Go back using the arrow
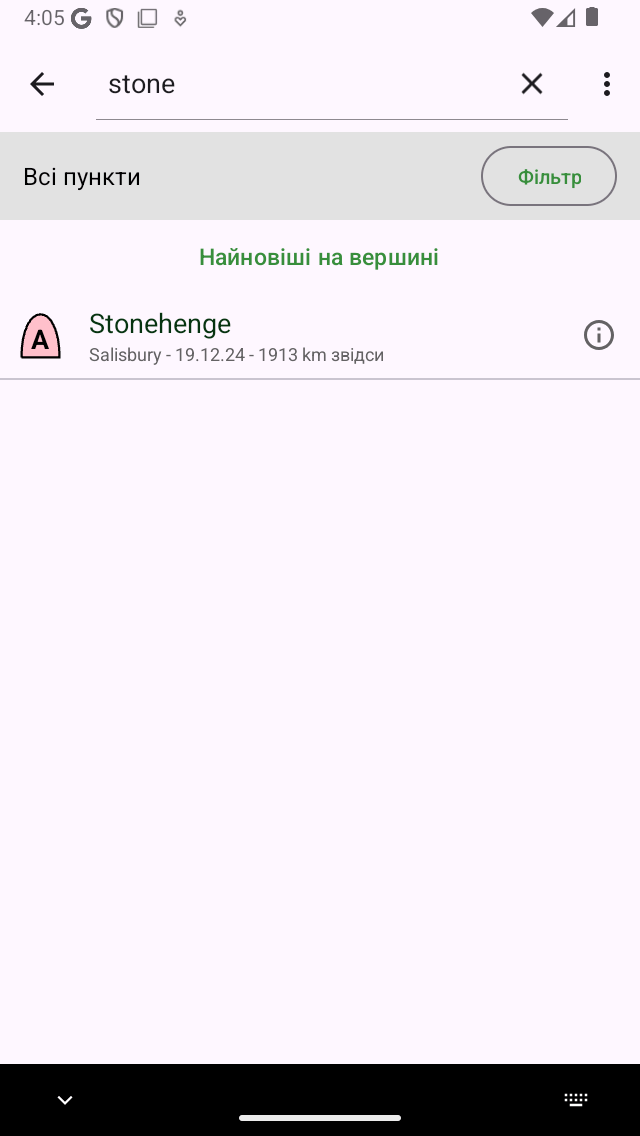This screenshot has height=1136, width=640. [42, 84]
